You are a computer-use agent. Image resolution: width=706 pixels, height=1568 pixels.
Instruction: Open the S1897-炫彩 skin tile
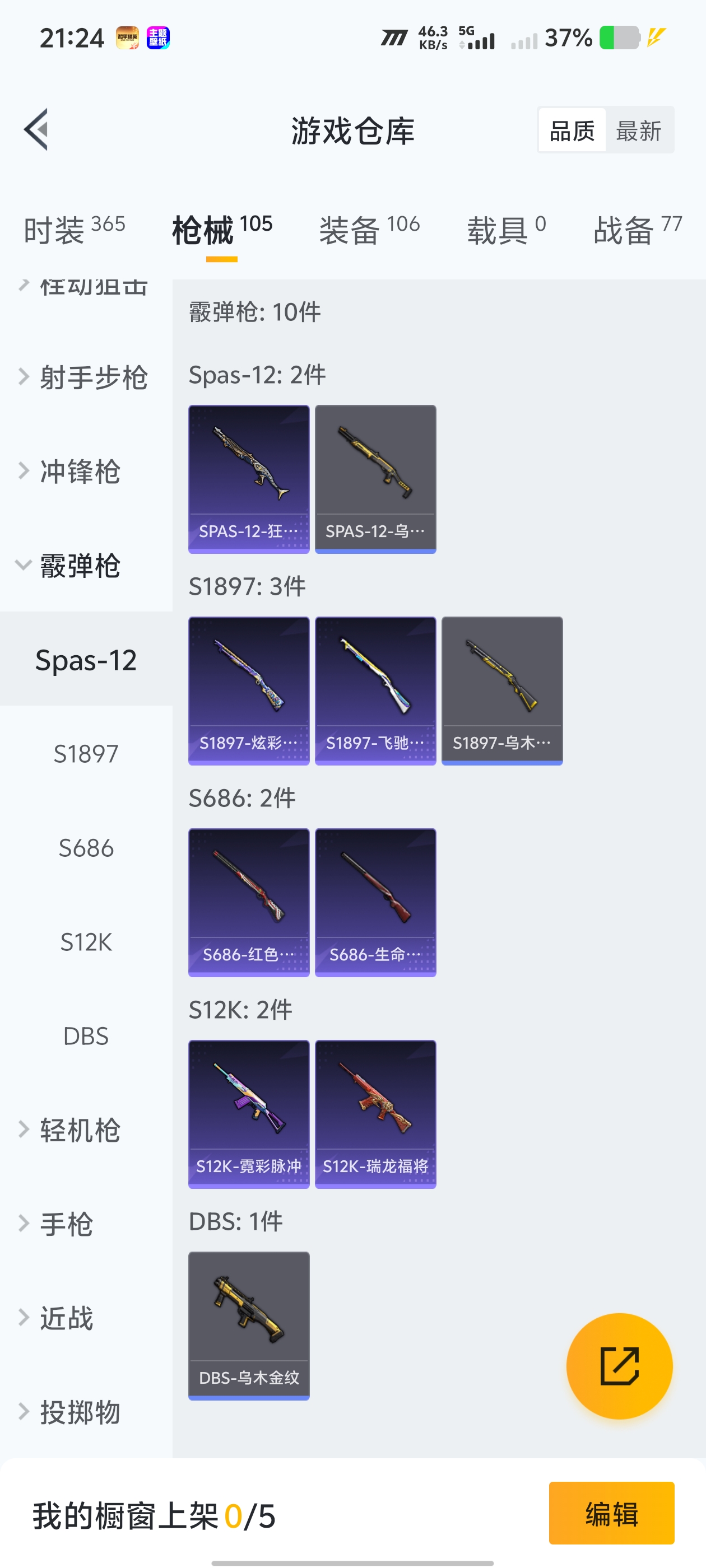click(x=249, y=691)
